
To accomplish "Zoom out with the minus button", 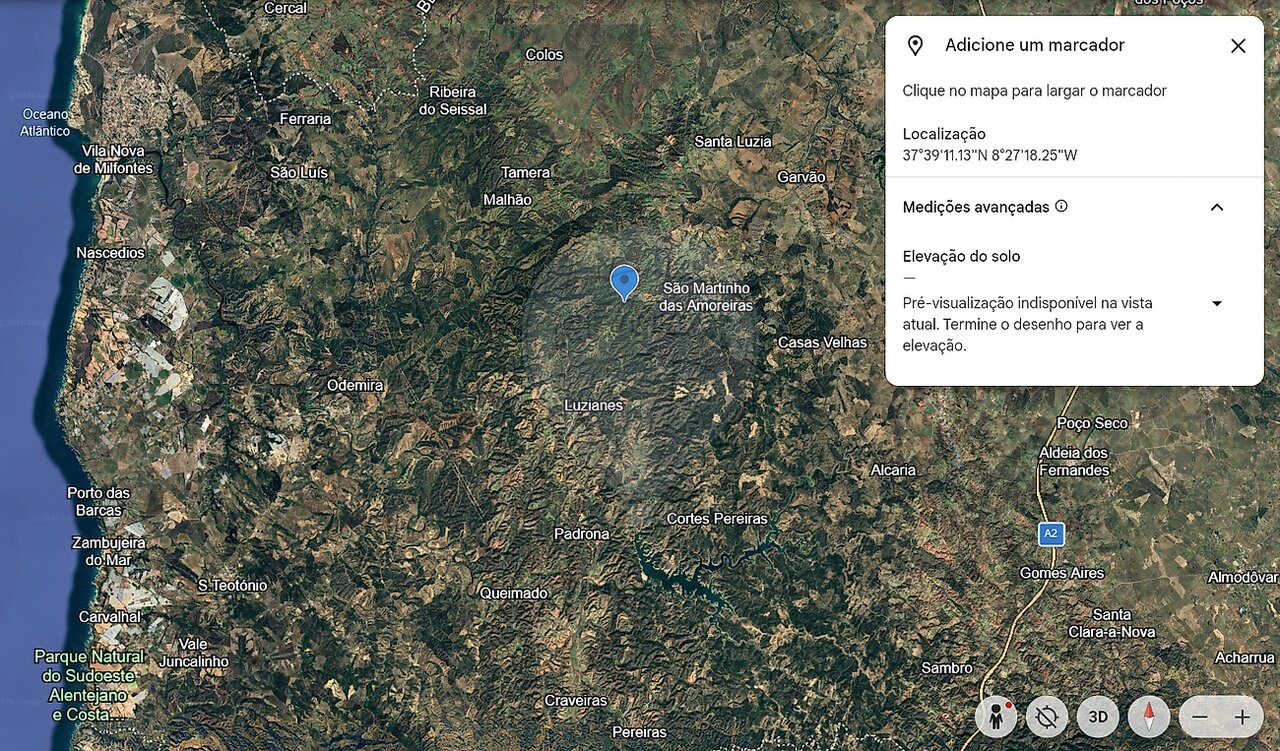I will coord(1200,717).
